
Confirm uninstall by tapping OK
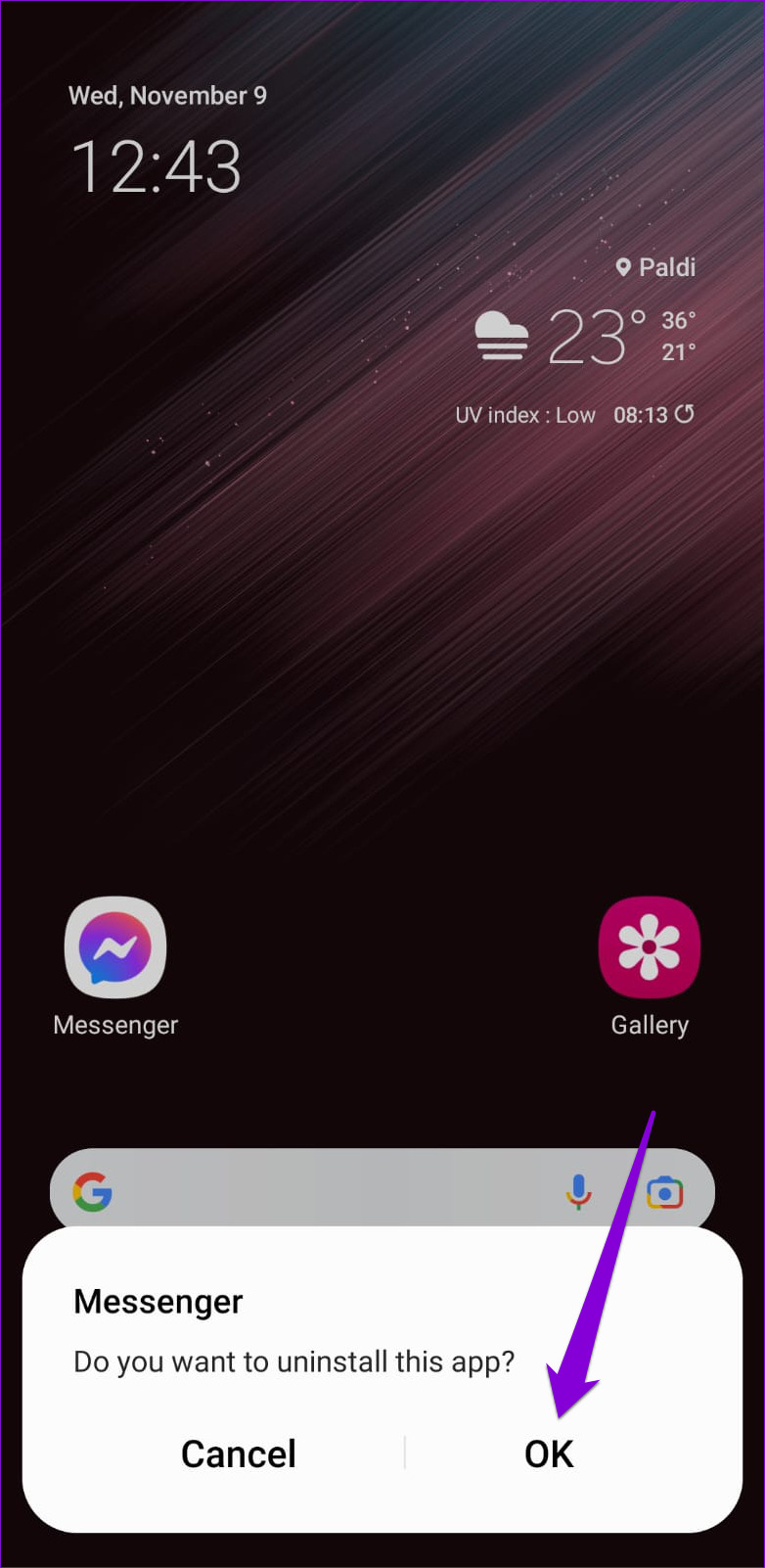(x=549, y=1453)
